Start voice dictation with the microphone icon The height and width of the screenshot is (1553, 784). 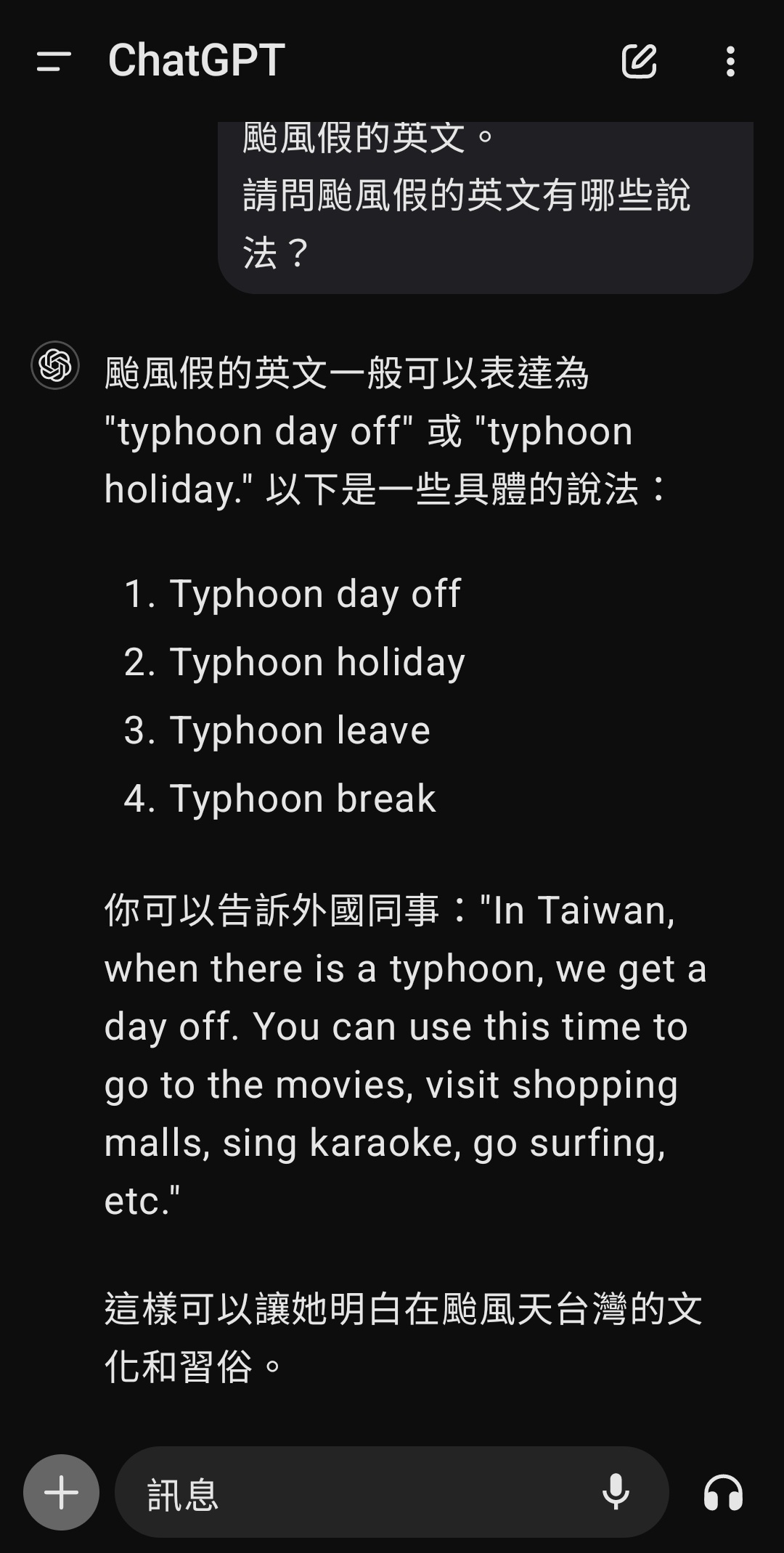tap(616, 1492)
